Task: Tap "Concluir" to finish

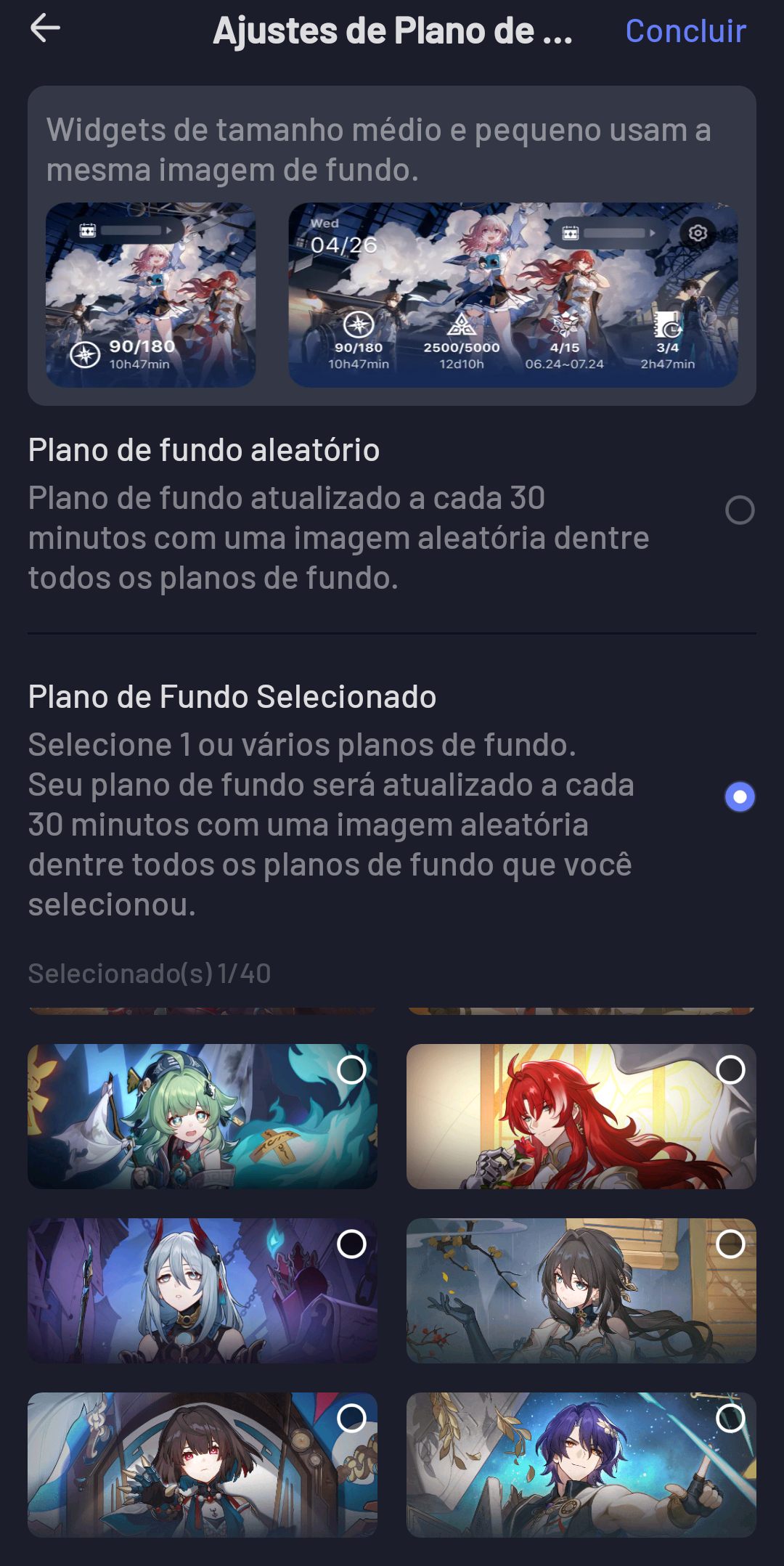Action: [685, 30]
